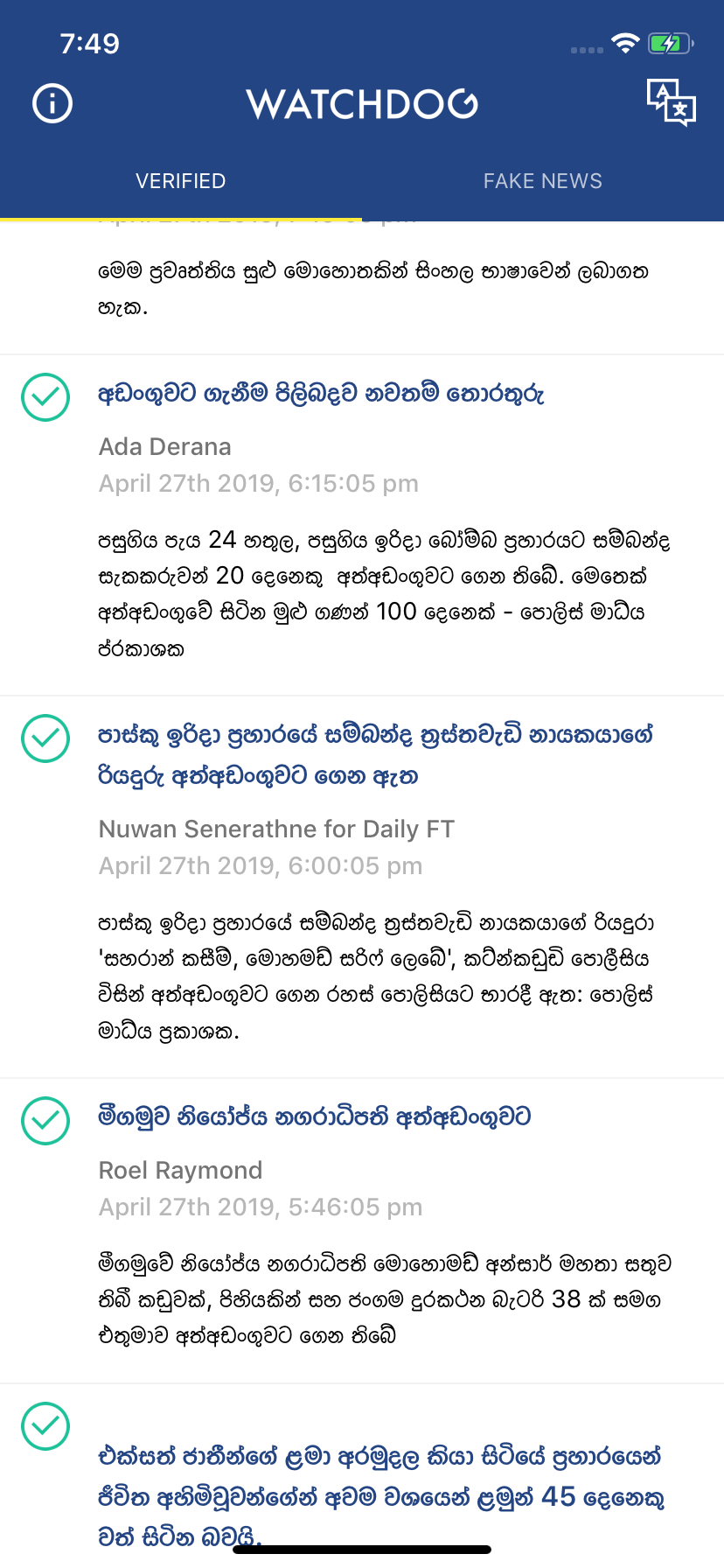Tap the verification badge on the Roel Raymond article
This screenshot has width=724, height=1568.
pyautogui.click(x=45, y=1121)
